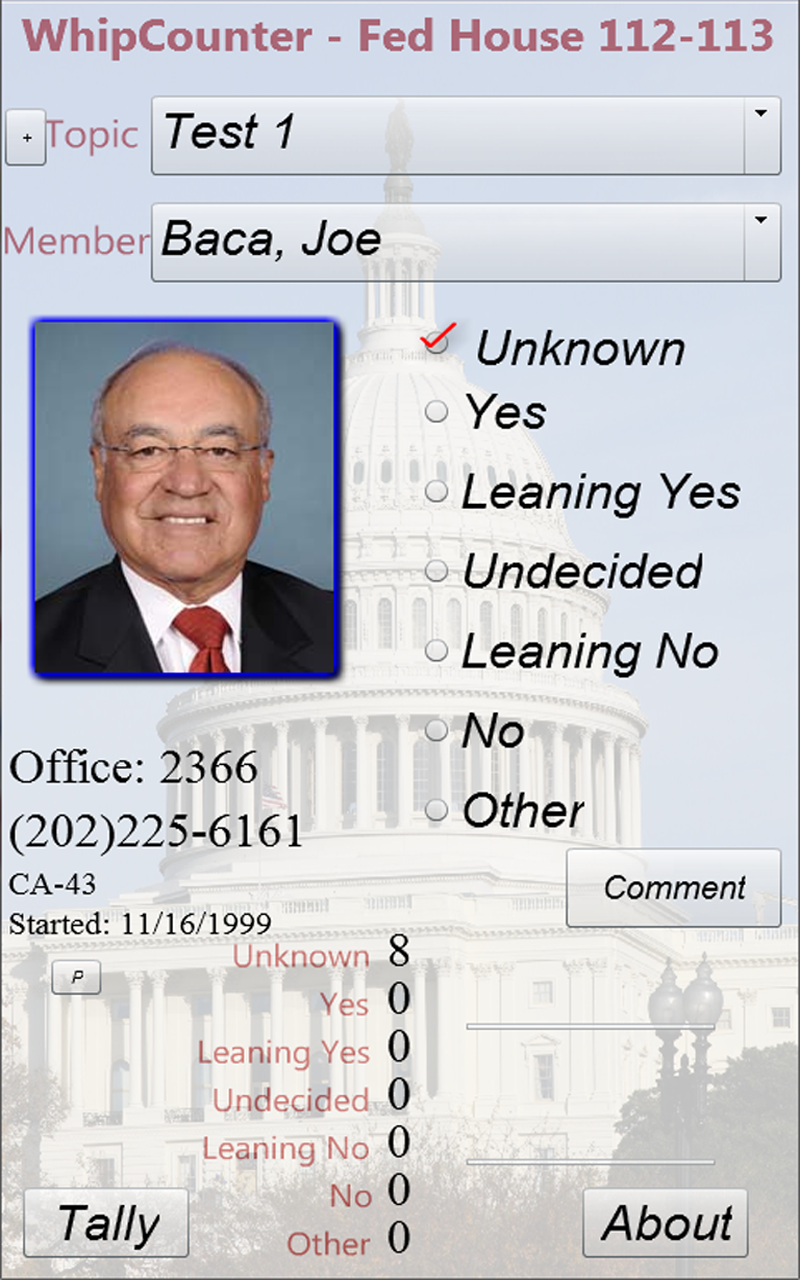Open the Member dropdown showing Baca, Joe
This screenshot has width=800, height=1280.
pos(465,242)
